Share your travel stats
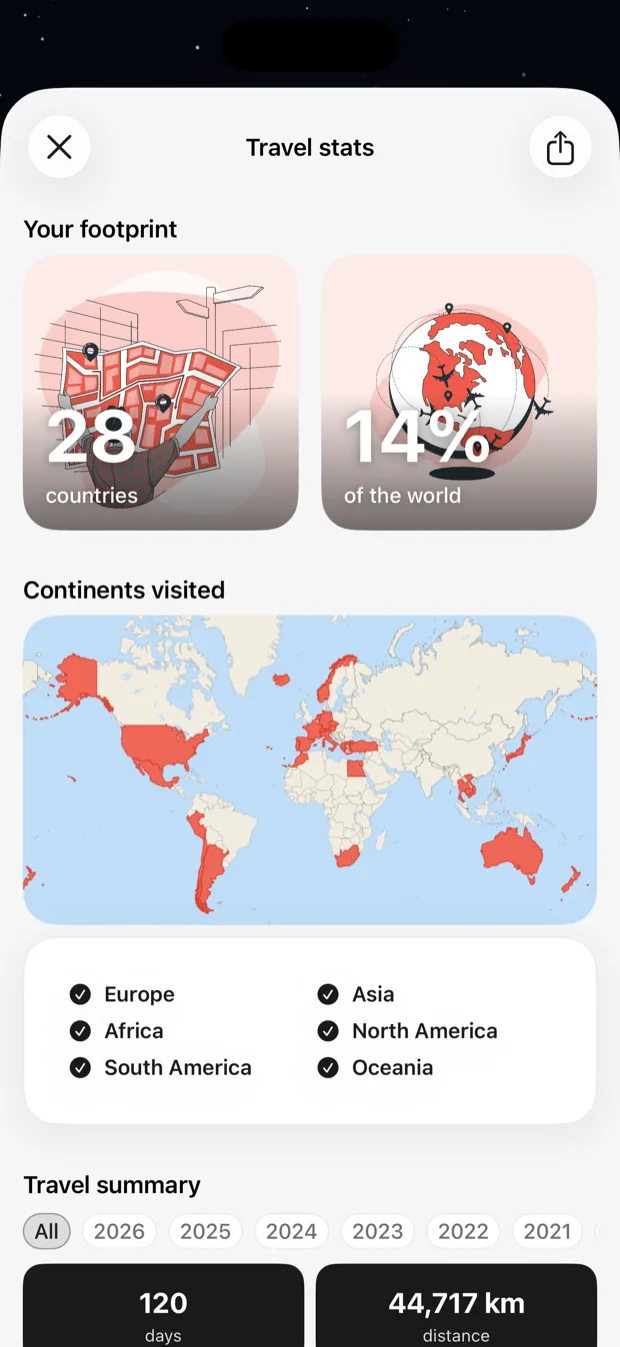The width and height of the screenshot is (620, 1347). [x=560, y=147]
